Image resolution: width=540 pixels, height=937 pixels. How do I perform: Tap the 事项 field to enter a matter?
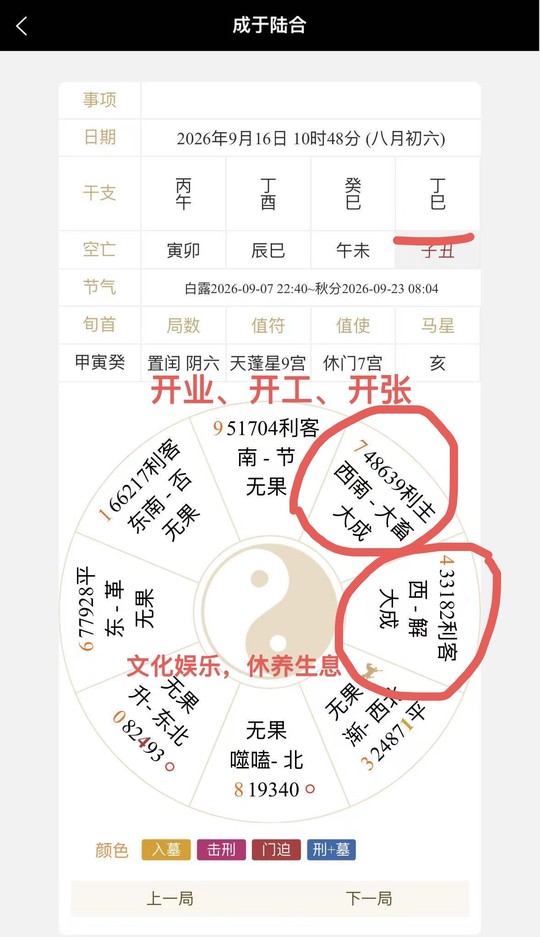point(311,100)
